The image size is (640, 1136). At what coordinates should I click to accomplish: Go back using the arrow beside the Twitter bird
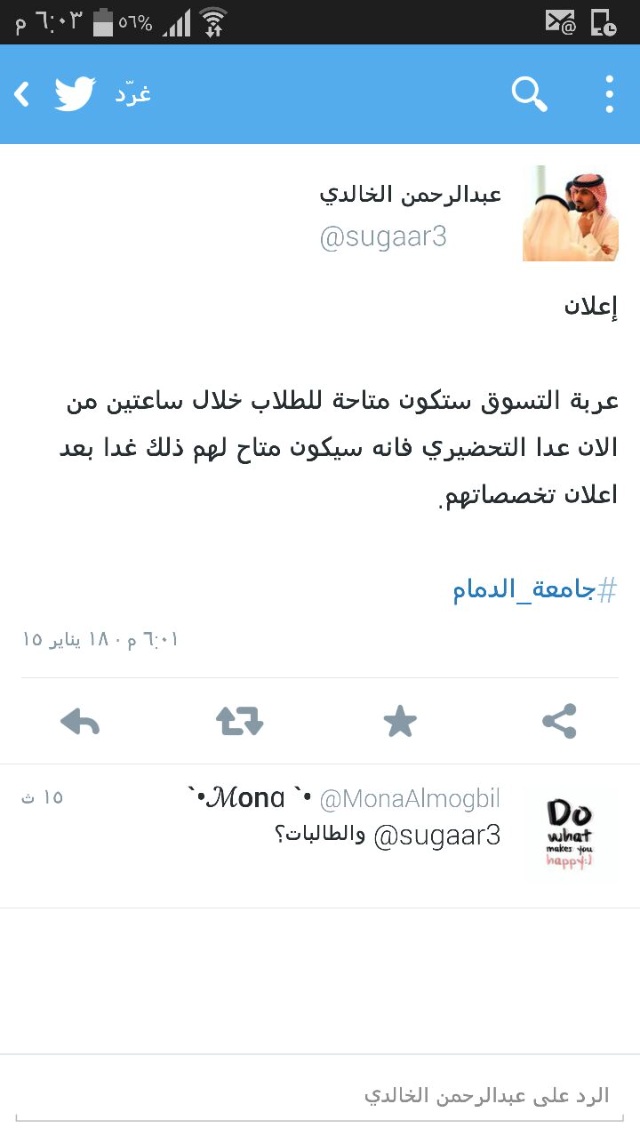22,94
